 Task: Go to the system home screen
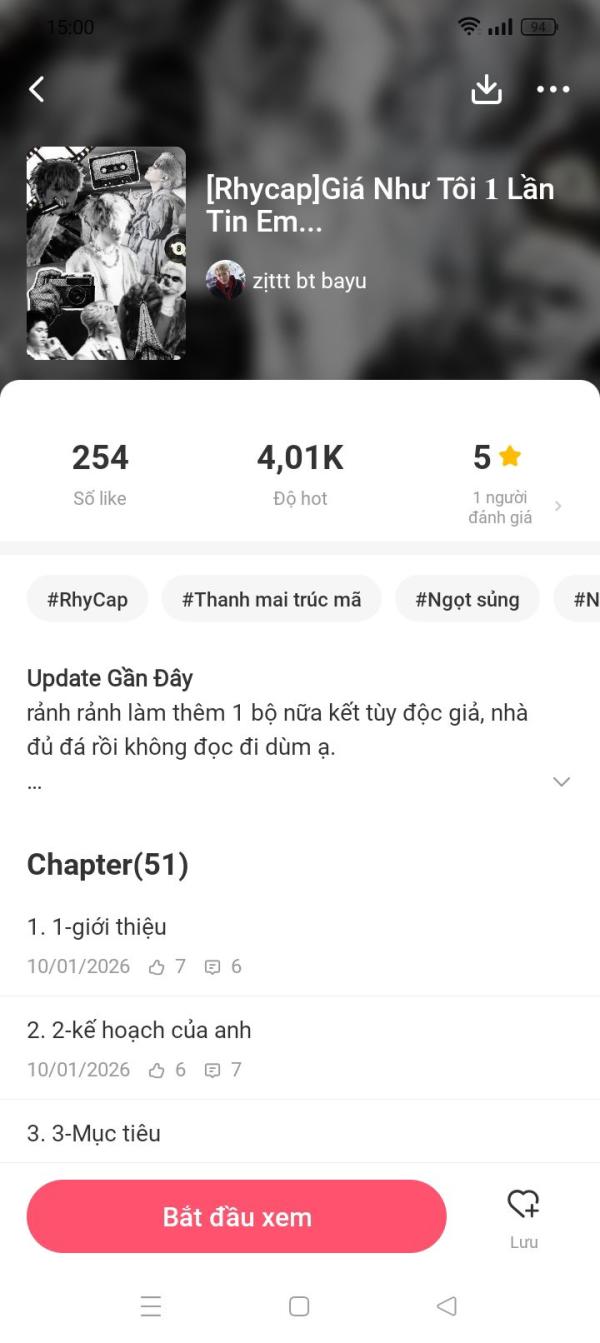[x=298, y=1306]
